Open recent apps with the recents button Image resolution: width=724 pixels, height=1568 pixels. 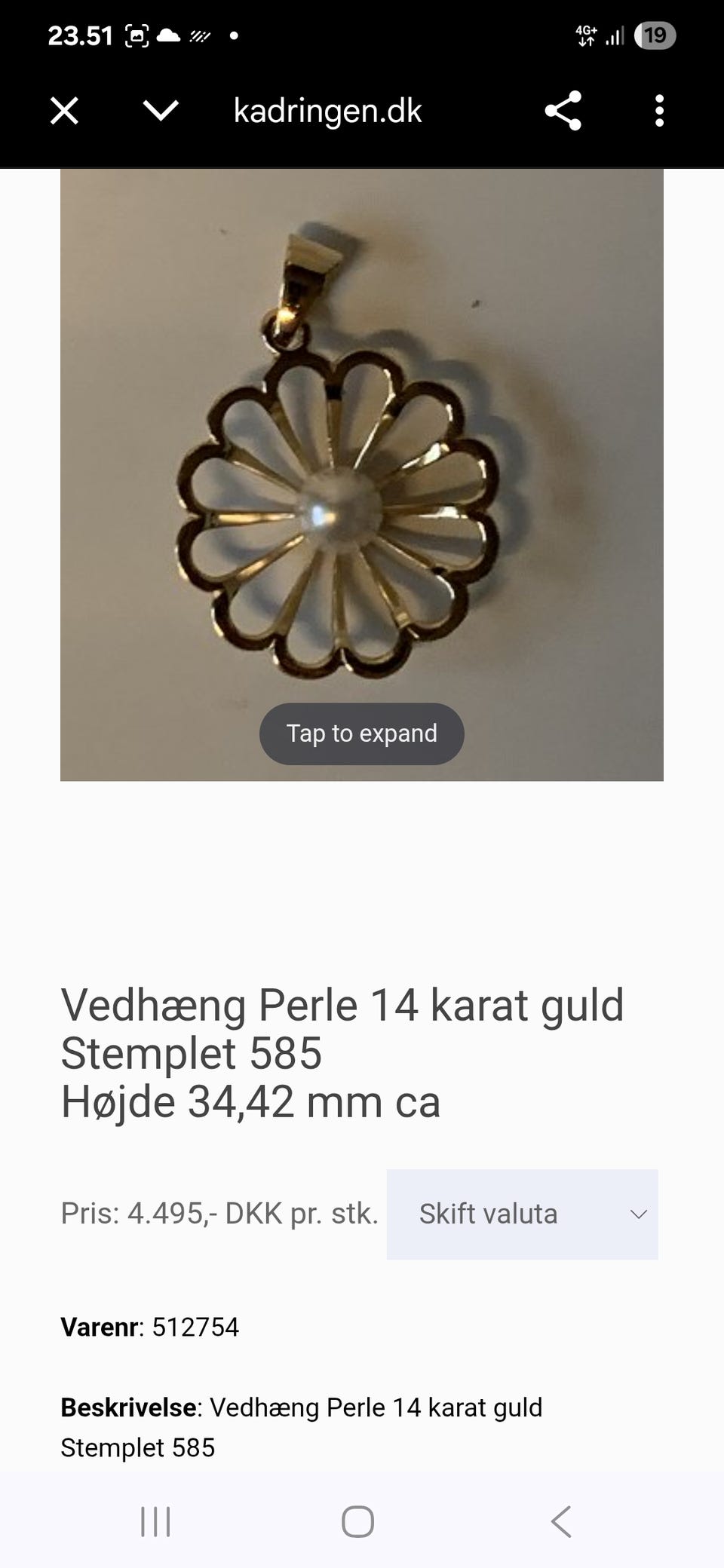click(x=155, y=1521)
